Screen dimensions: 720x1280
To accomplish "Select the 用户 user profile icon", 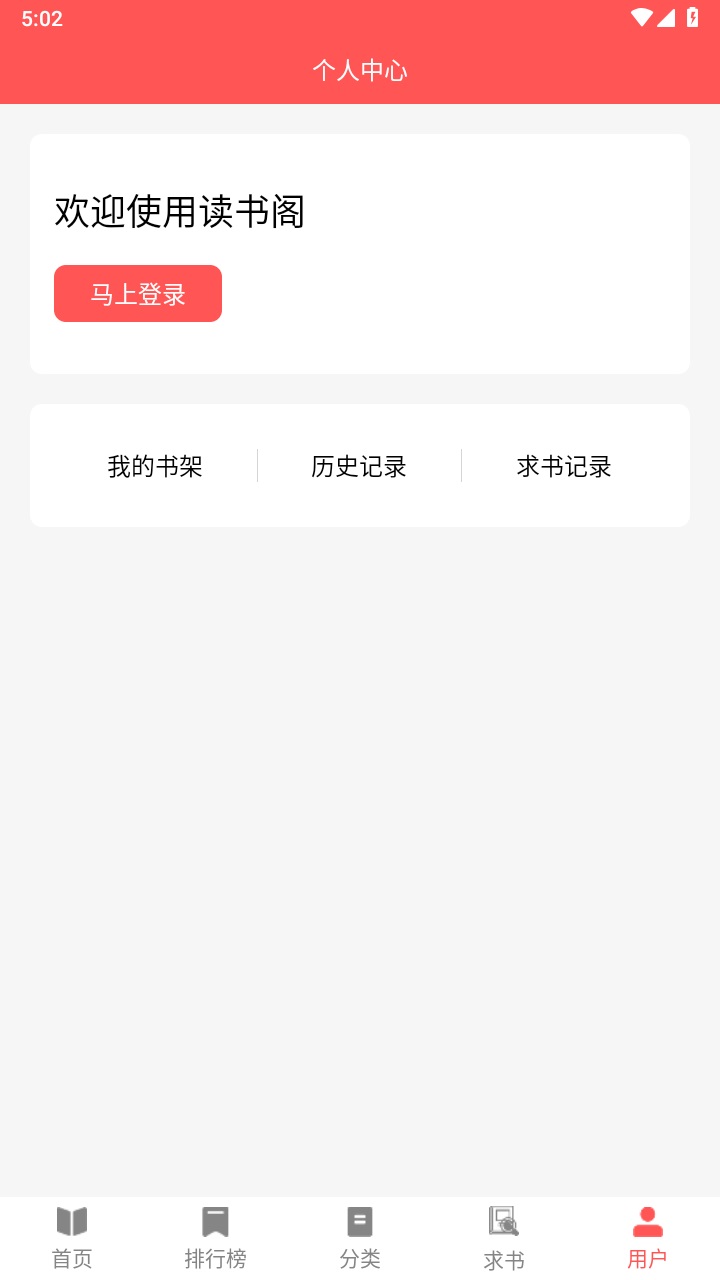I will click(647, 1219).
